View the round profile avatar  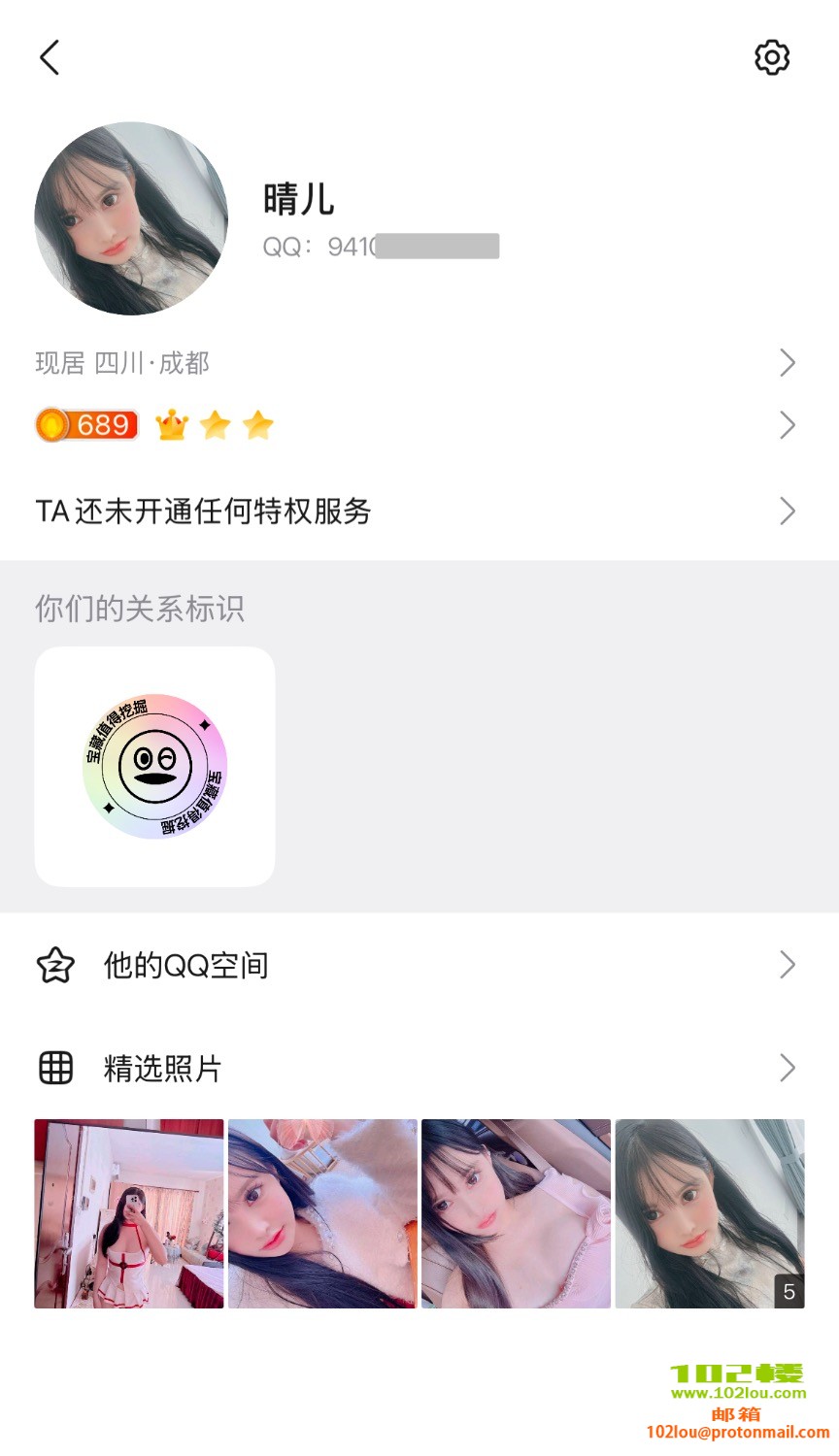131,218
